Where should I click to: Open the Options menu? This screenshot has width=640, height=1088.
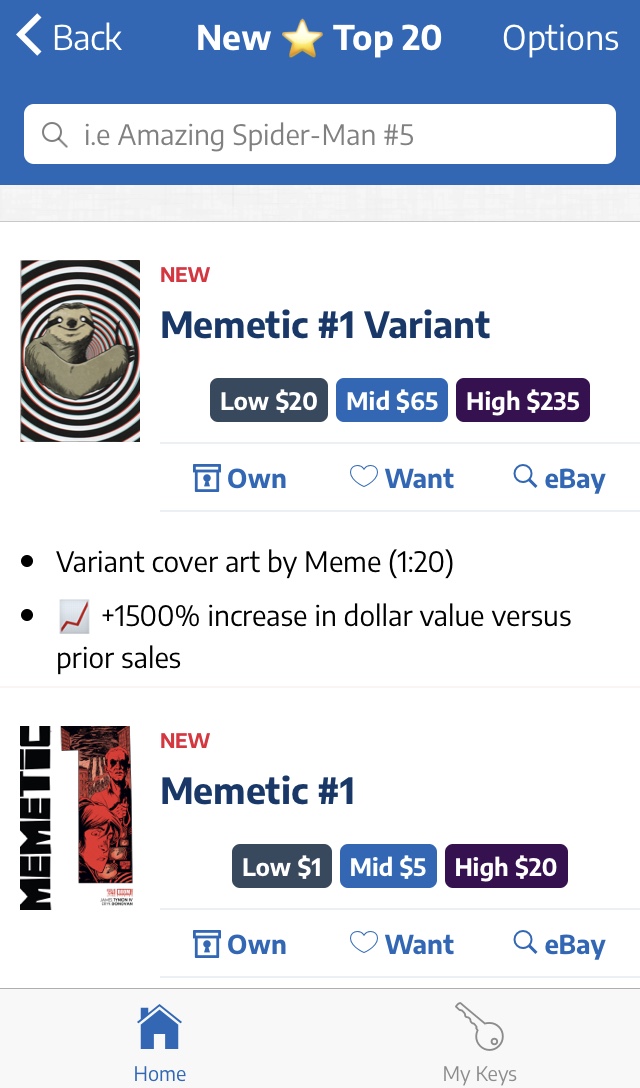560,38
